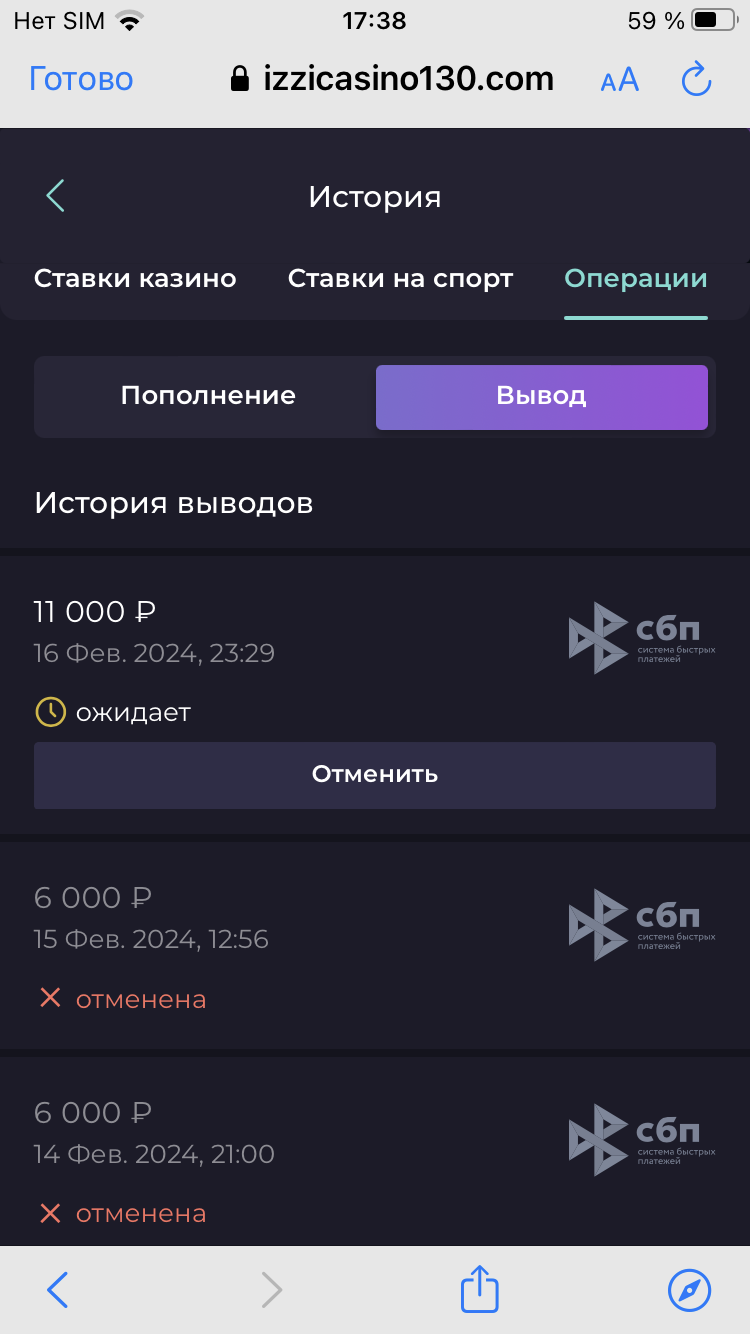Open the page in Safari compass icon
Image resolution: width=750 pixels, height=1334 pixels.
click(689, 1290)
